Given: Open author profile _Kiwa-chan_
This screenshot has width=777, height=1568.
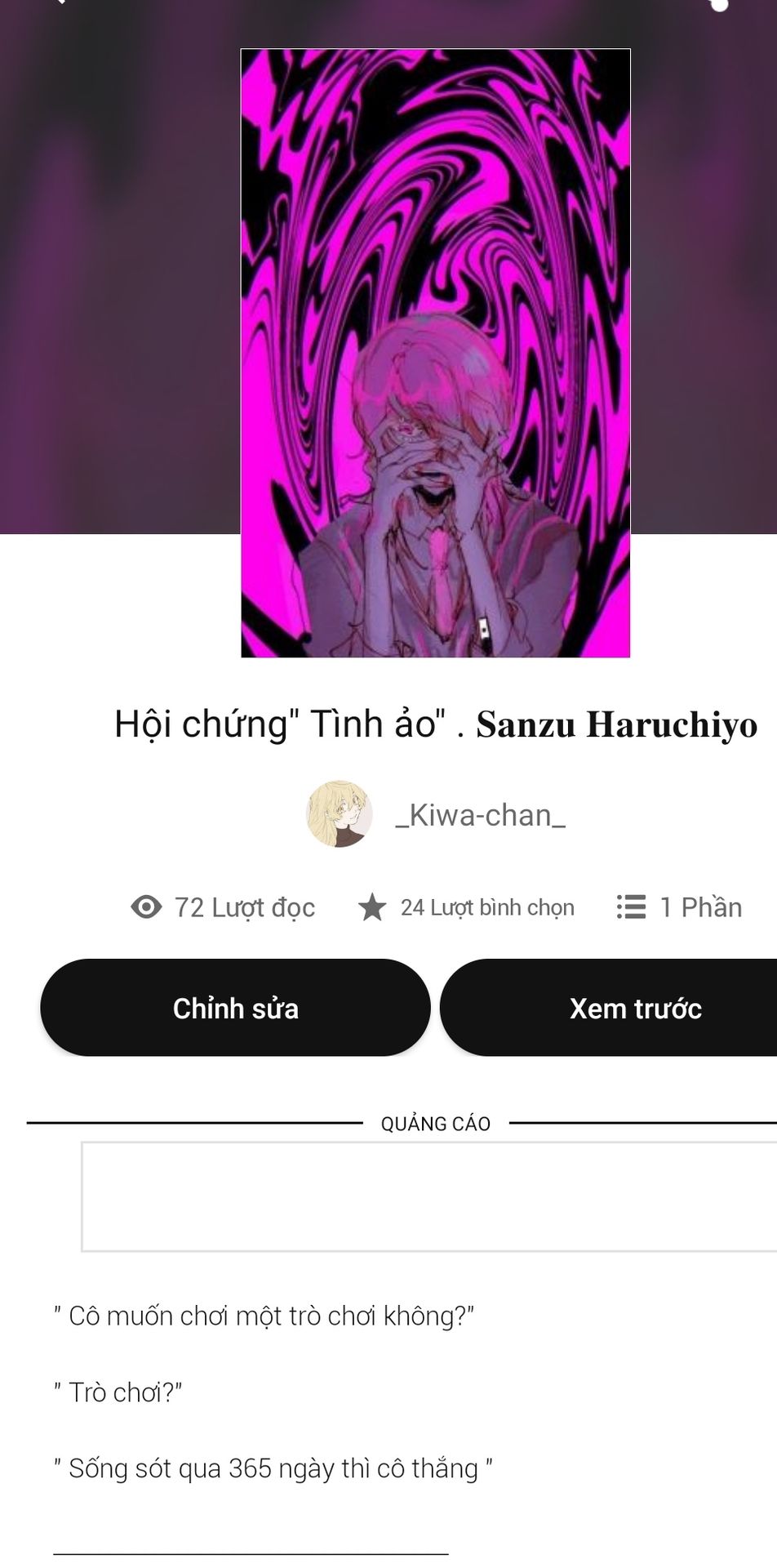Looking at the screenshot, I should coord(479,815).
